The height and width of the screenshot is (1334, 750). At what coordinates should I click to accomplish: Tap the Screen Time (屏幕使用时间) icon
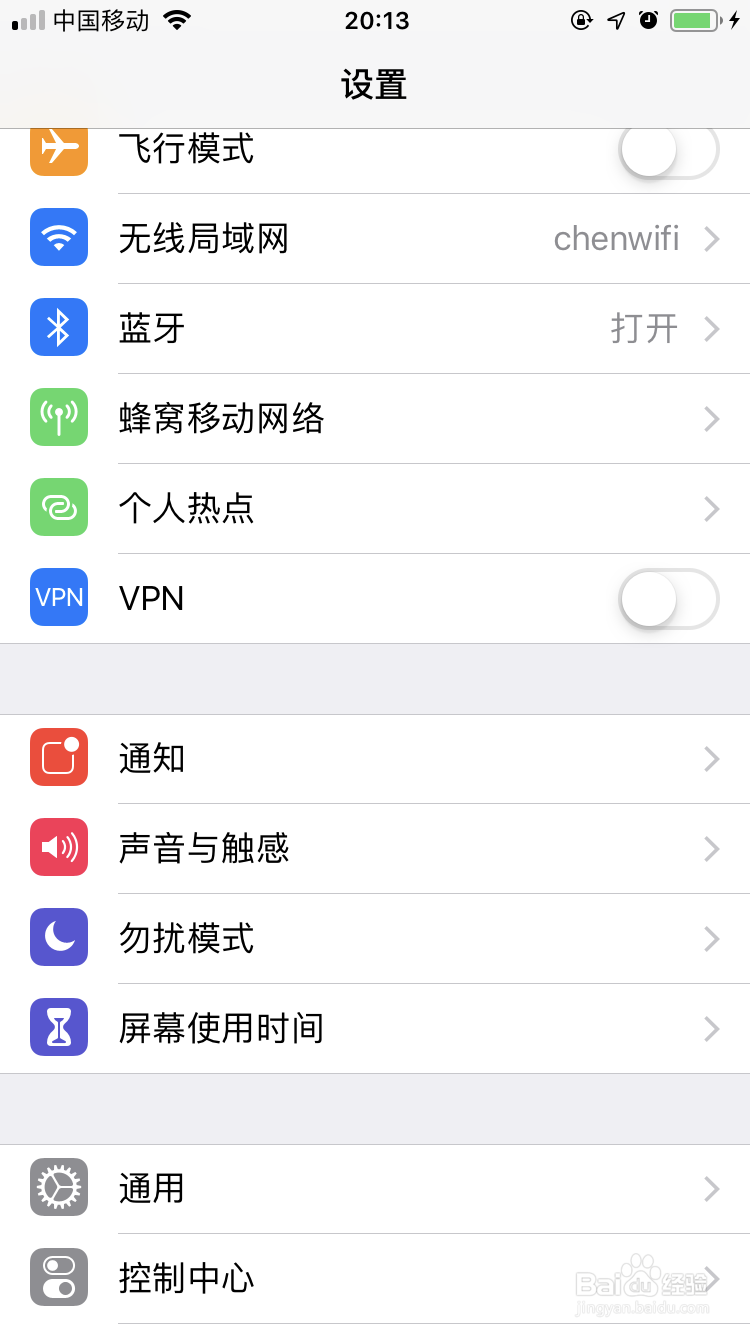58,1027
